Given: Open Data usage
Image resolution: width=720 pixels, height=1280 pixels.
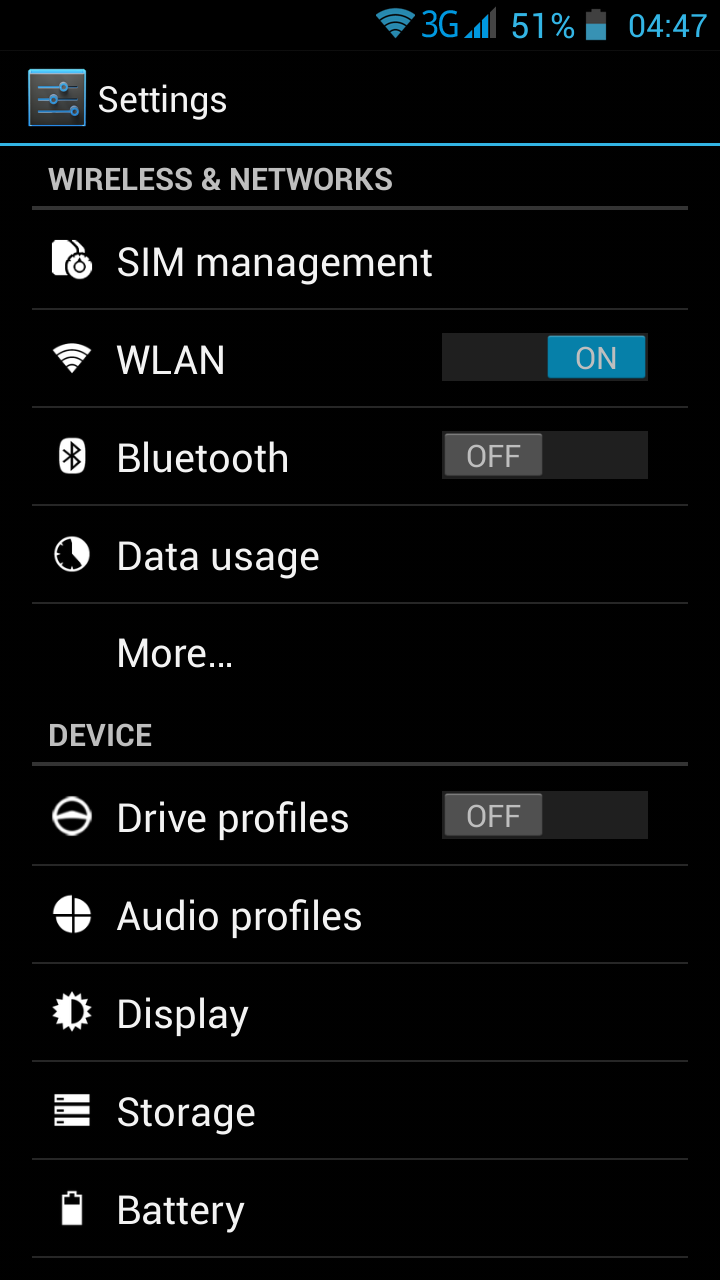Looking at the screenshot, I should 360,555.
